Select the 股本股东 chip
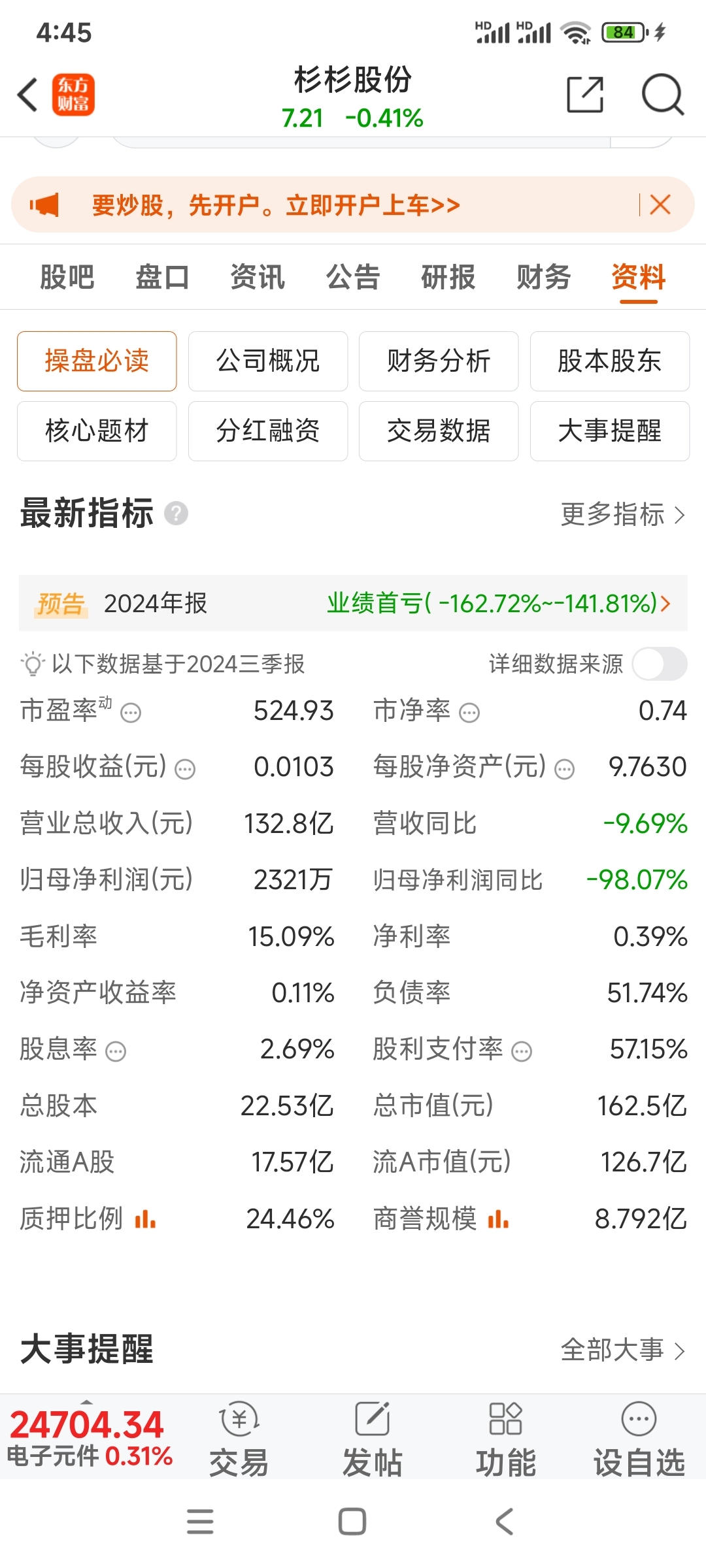The width and height of the screenshot is (706, 1568). tap(610, 361)
